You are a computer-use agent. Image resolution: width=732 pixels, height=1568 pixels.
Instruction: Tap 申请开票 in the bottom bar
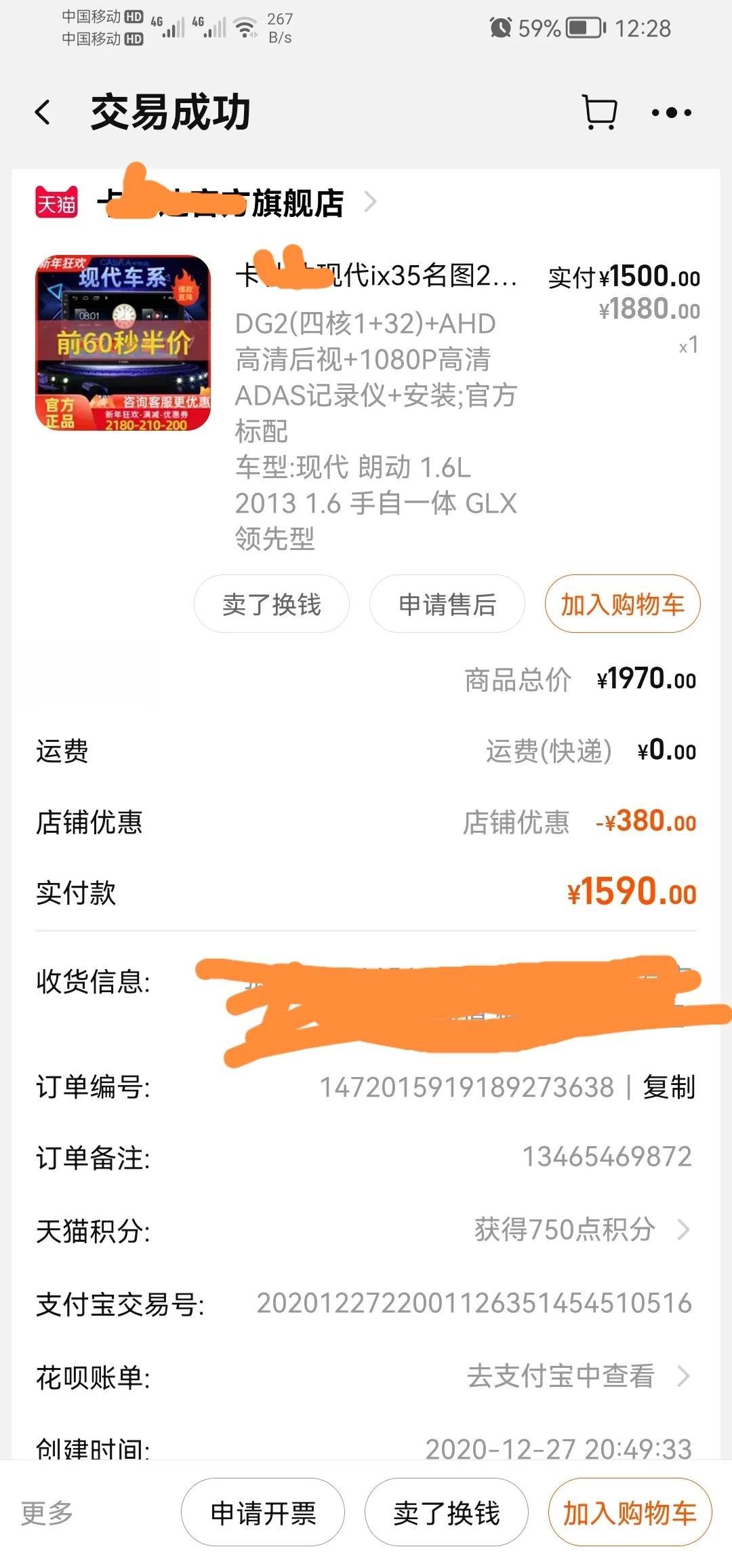(x=263, y=1513)
